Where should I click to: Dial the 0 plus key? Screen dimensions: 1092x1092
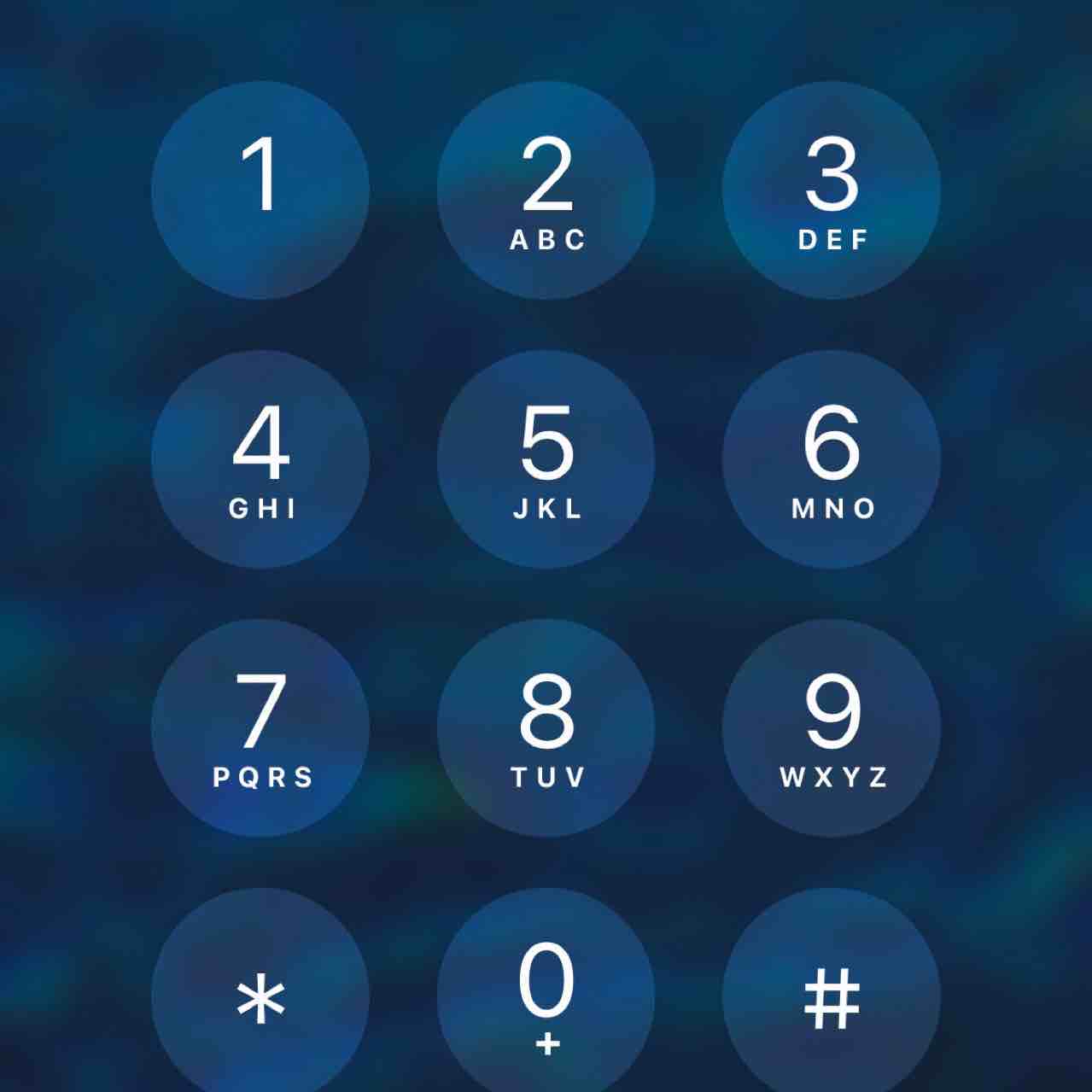pyautogui.click(x=546, y=996)
